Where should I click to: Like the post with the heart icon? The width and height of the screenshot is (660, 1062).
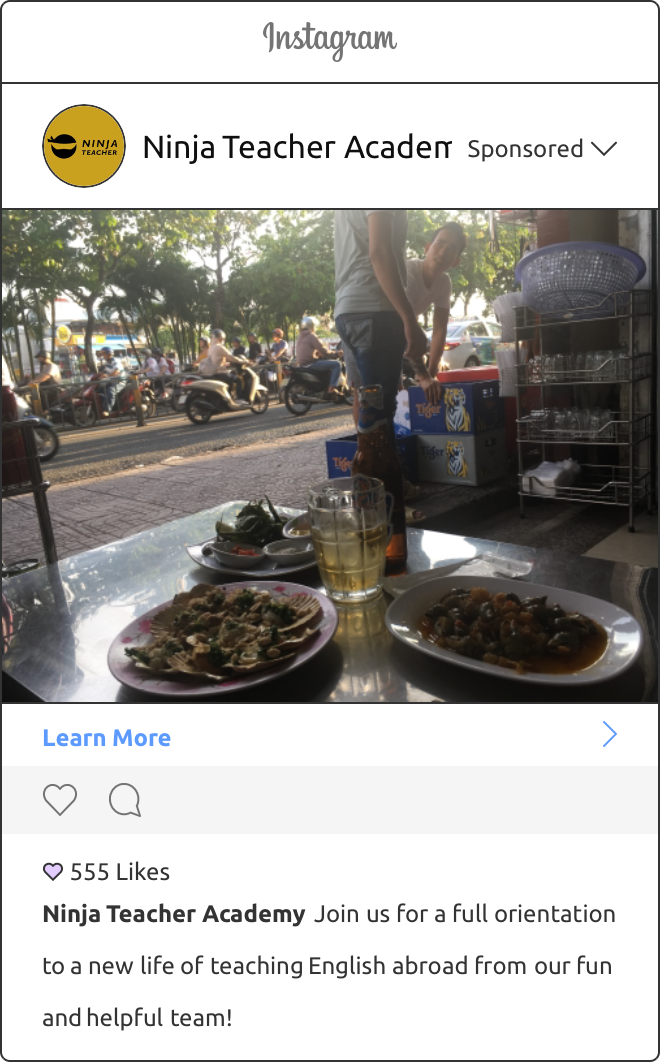(60, 800)
